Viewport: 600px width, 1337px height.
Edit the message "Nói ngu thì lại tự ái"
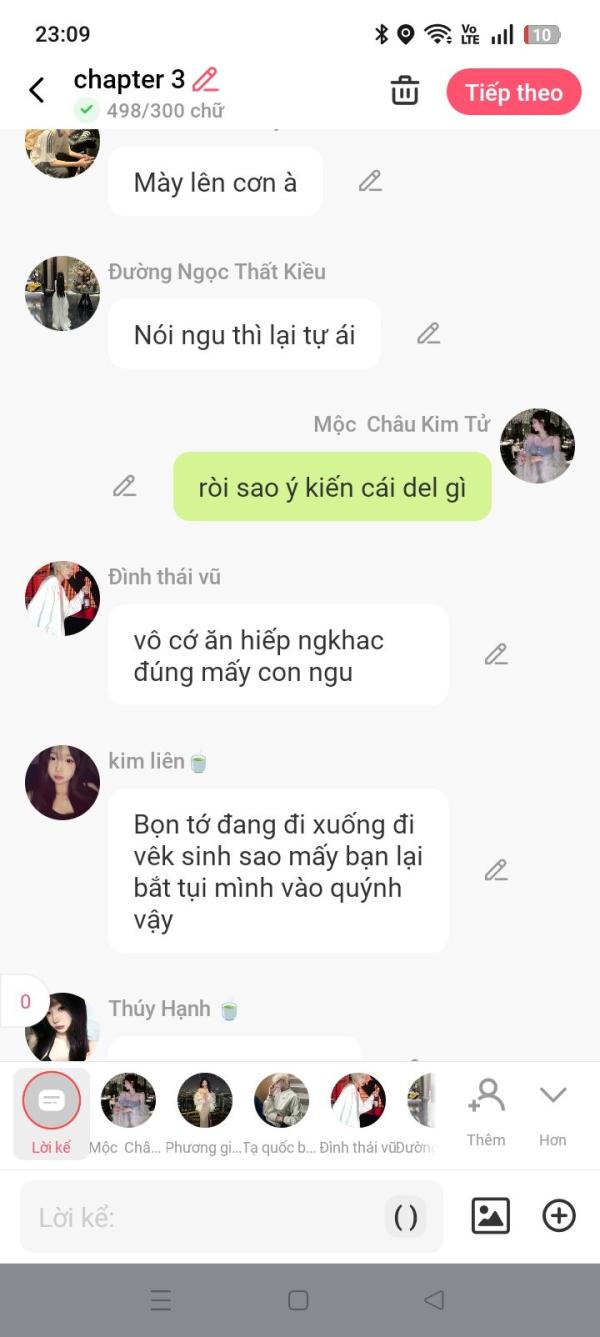pos(429,334)
